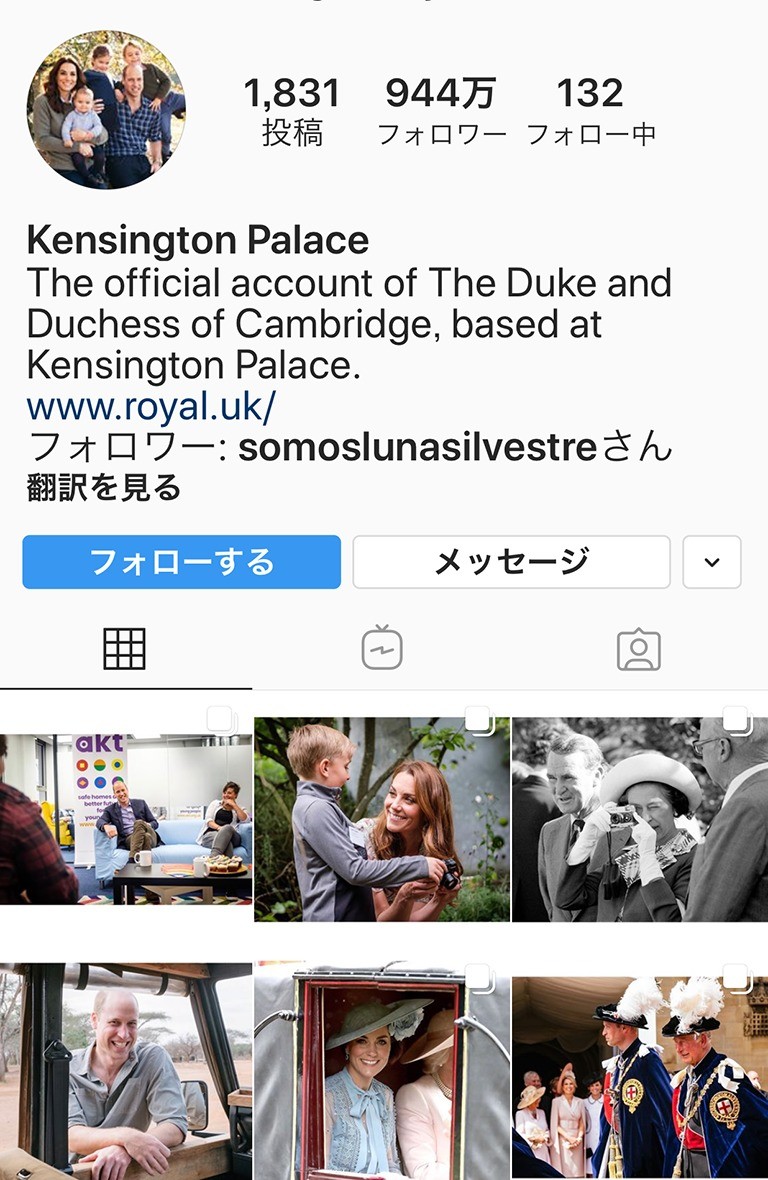Viewport: 768px width, 1180px height.
Task: Open the www.royal.uk/ link
Action: (151, 407)
